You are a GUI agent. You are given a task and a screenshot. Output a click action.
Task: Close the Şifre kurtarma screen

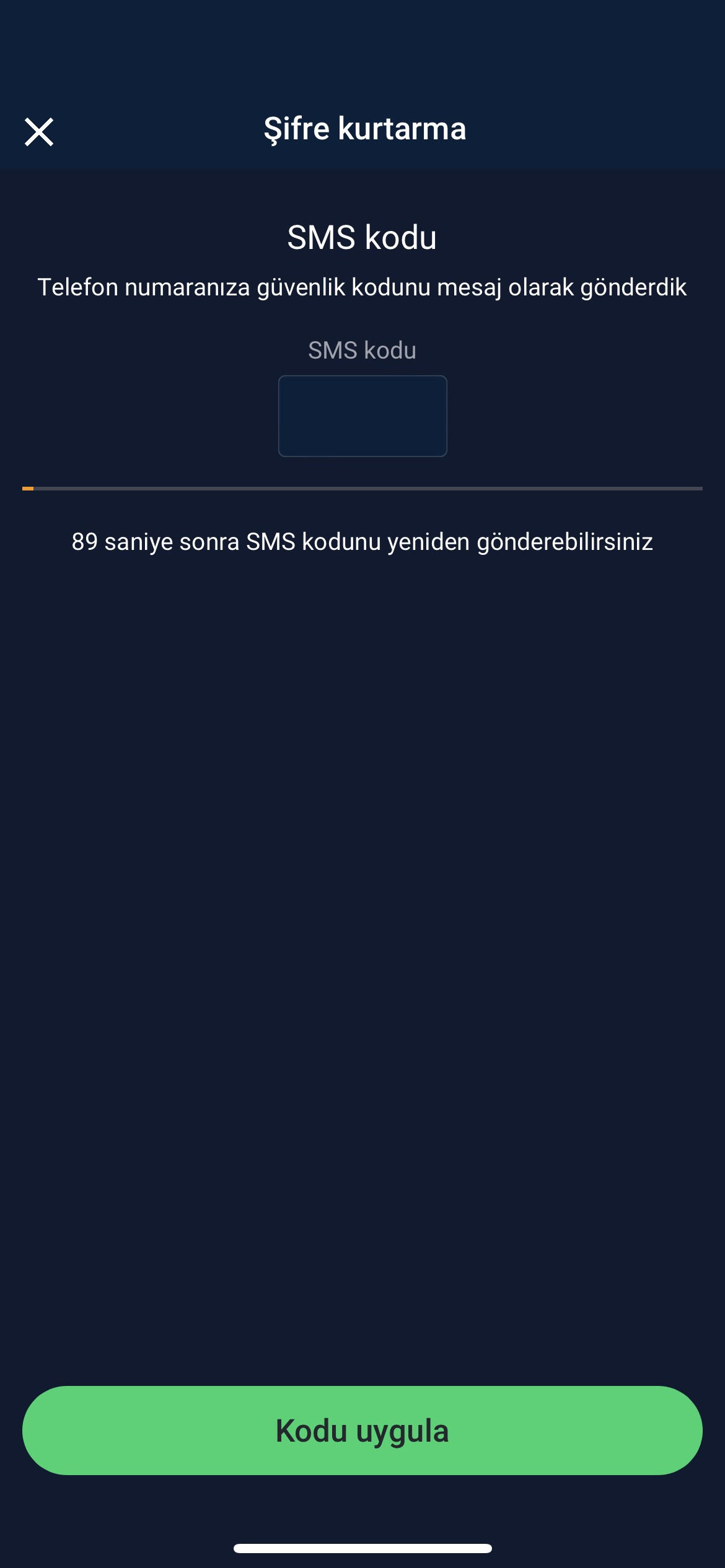pyautogui.click(x=39, y=131)
